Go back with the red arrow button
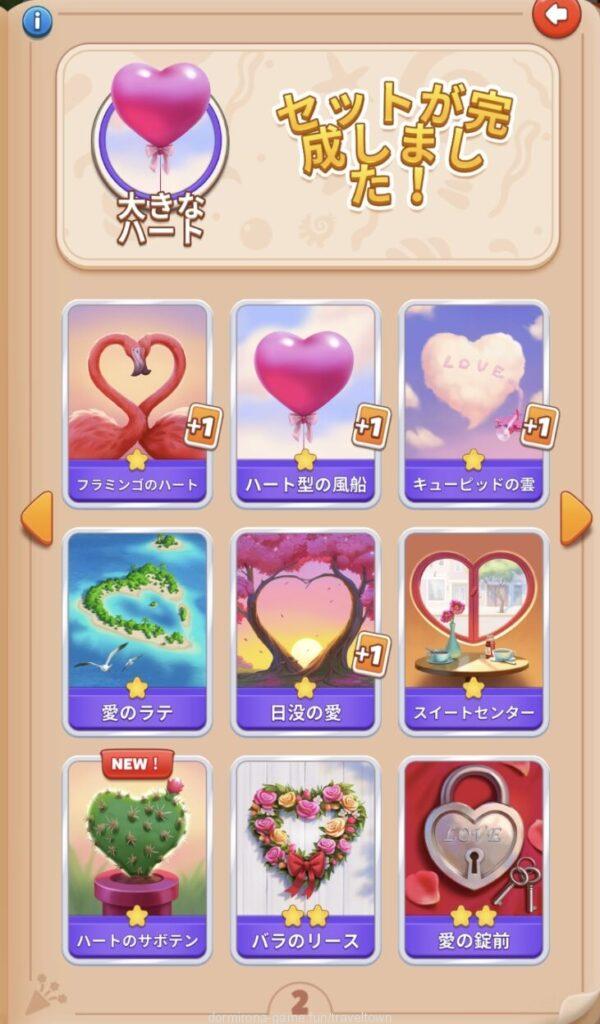Viewport: 600px width, 1024px height. [x=556, y=16]
